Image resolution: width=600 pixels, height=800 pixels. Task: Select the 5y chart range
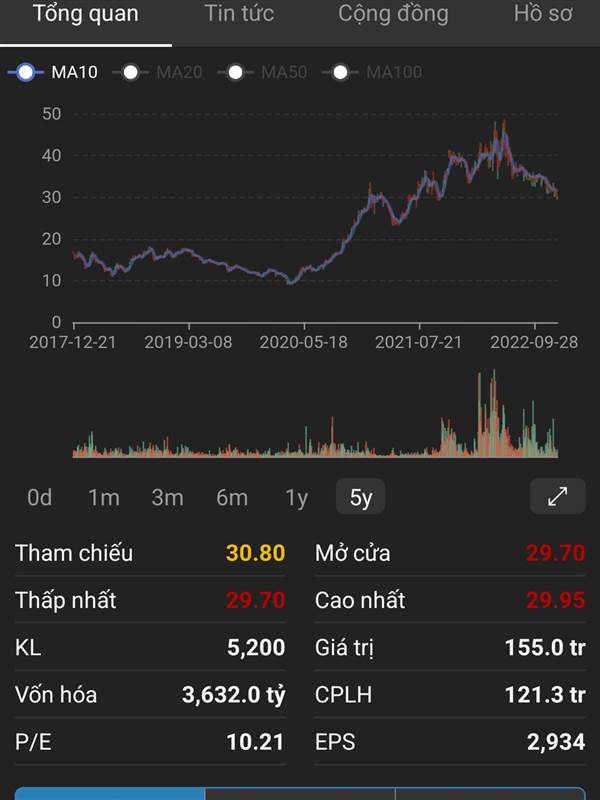click(360, 497)
